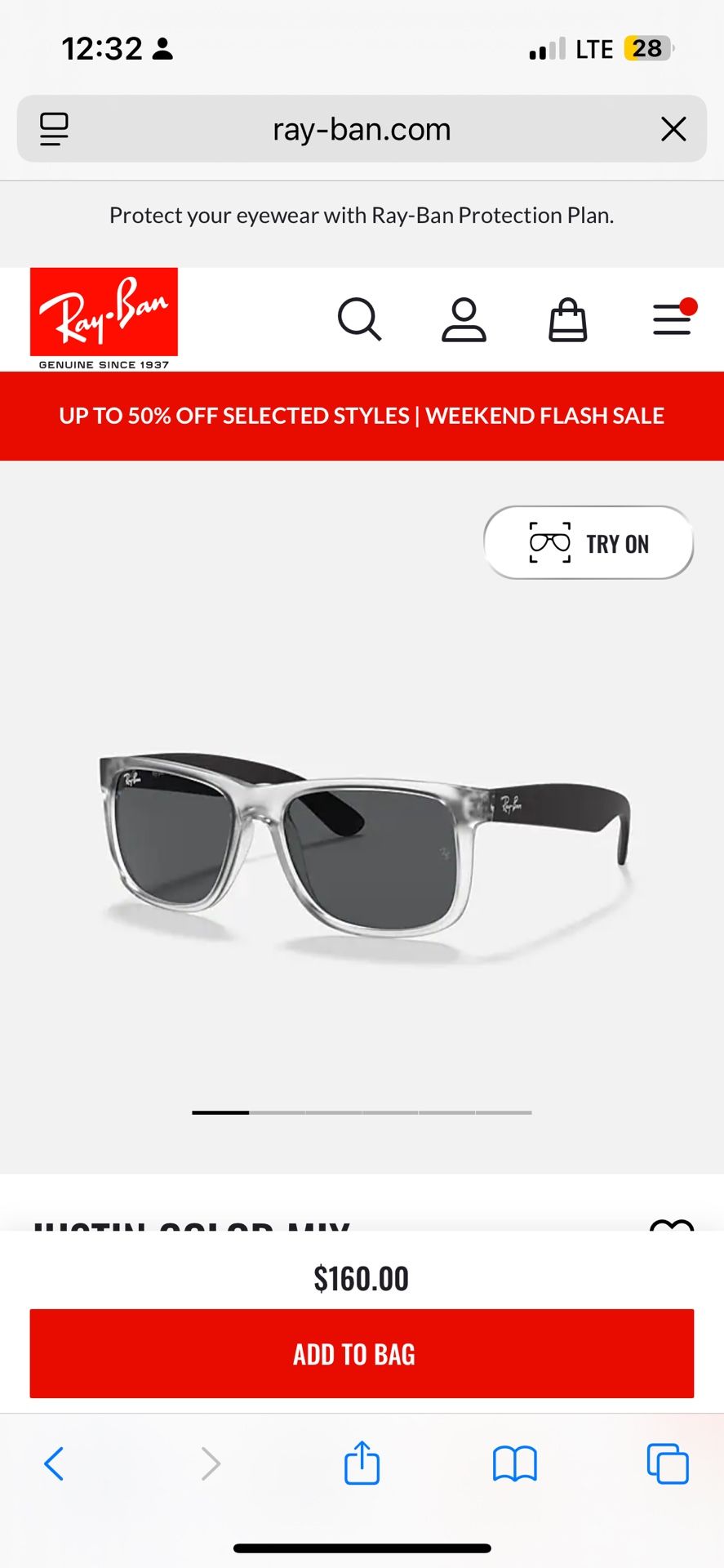Viewport: 724px width, 1568px height.
Task: Select the last image carousel segment
Action: point(503,1111)
